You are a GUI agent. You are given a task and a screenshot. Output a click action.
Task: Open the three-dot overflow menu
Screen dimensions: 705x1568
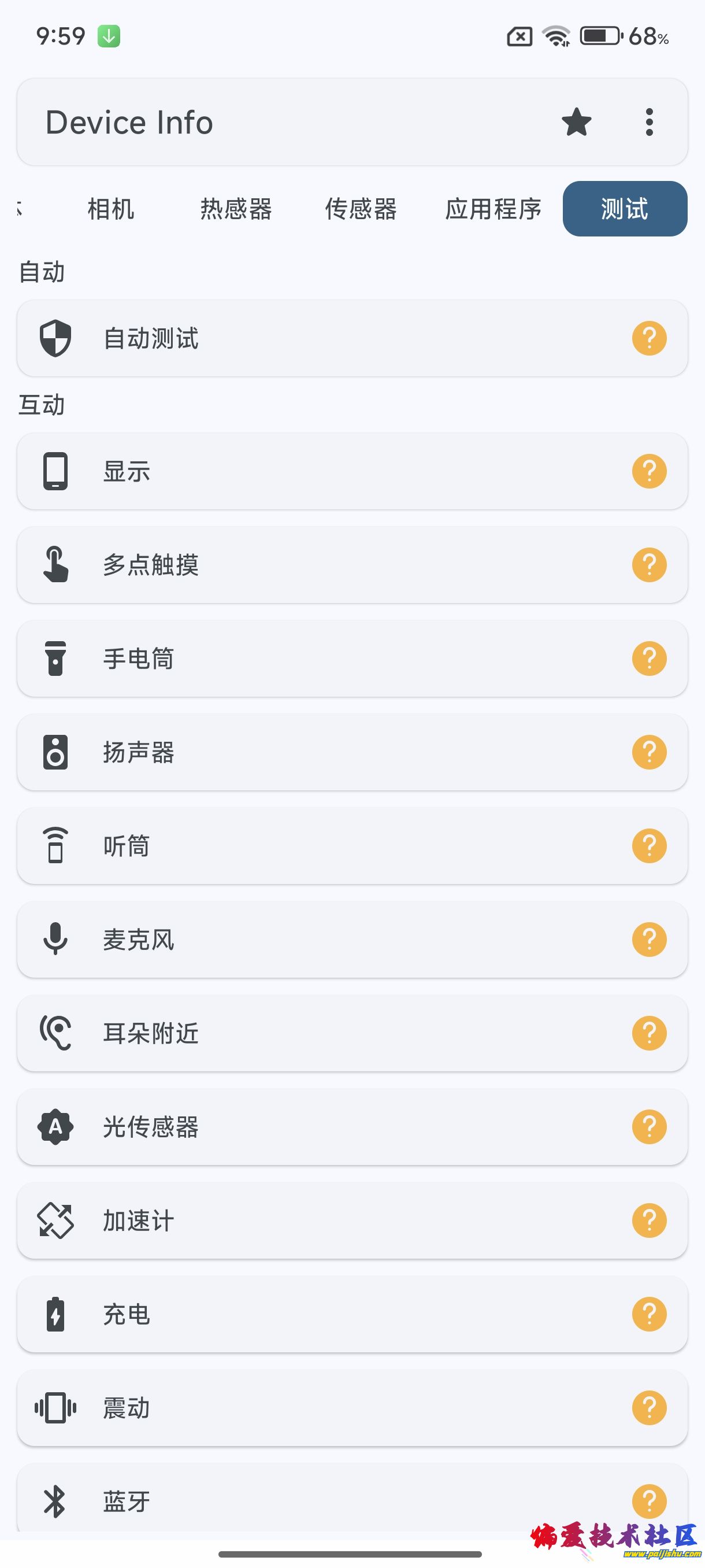[x=649, y=123]
